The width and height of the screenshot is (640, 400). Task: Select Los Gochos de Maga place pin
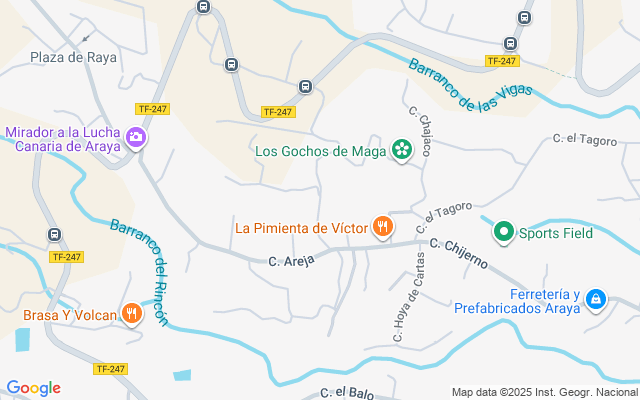(x=402, y=150)
